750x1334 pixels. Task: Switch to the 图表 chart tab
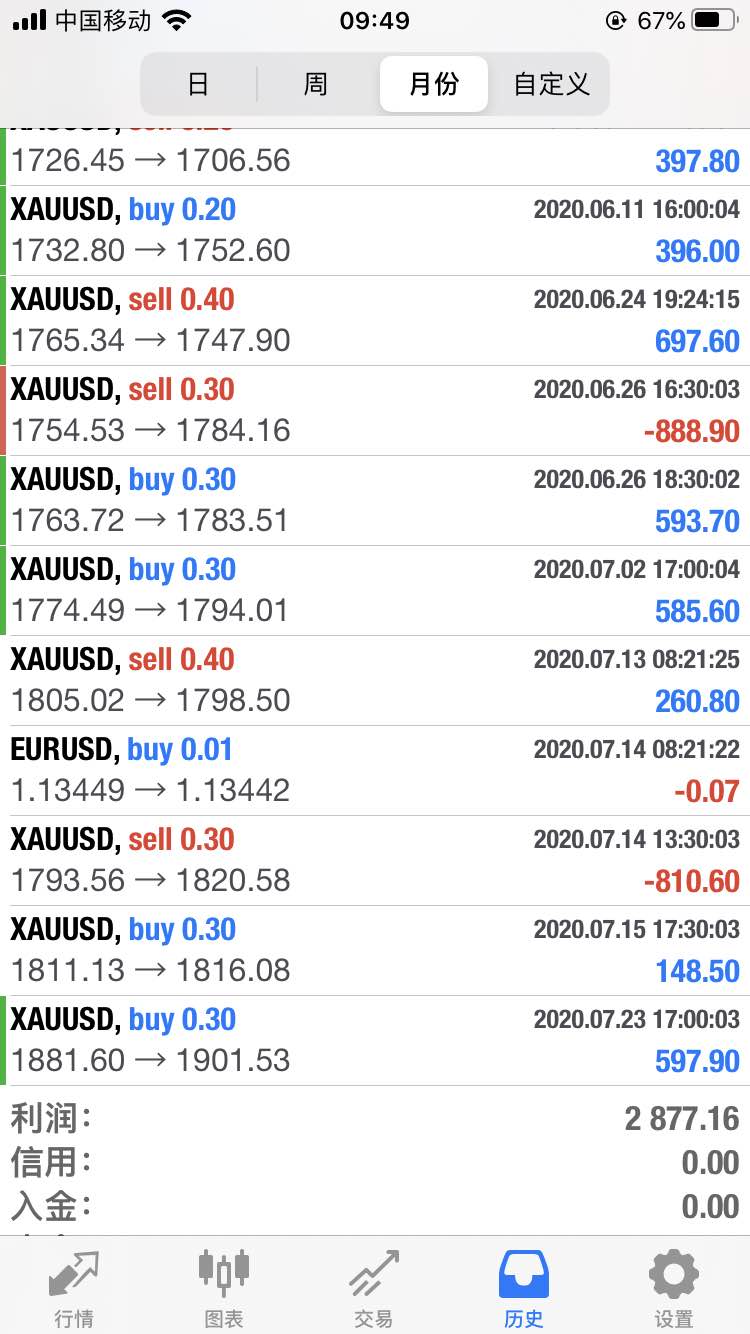point(224,1288)
